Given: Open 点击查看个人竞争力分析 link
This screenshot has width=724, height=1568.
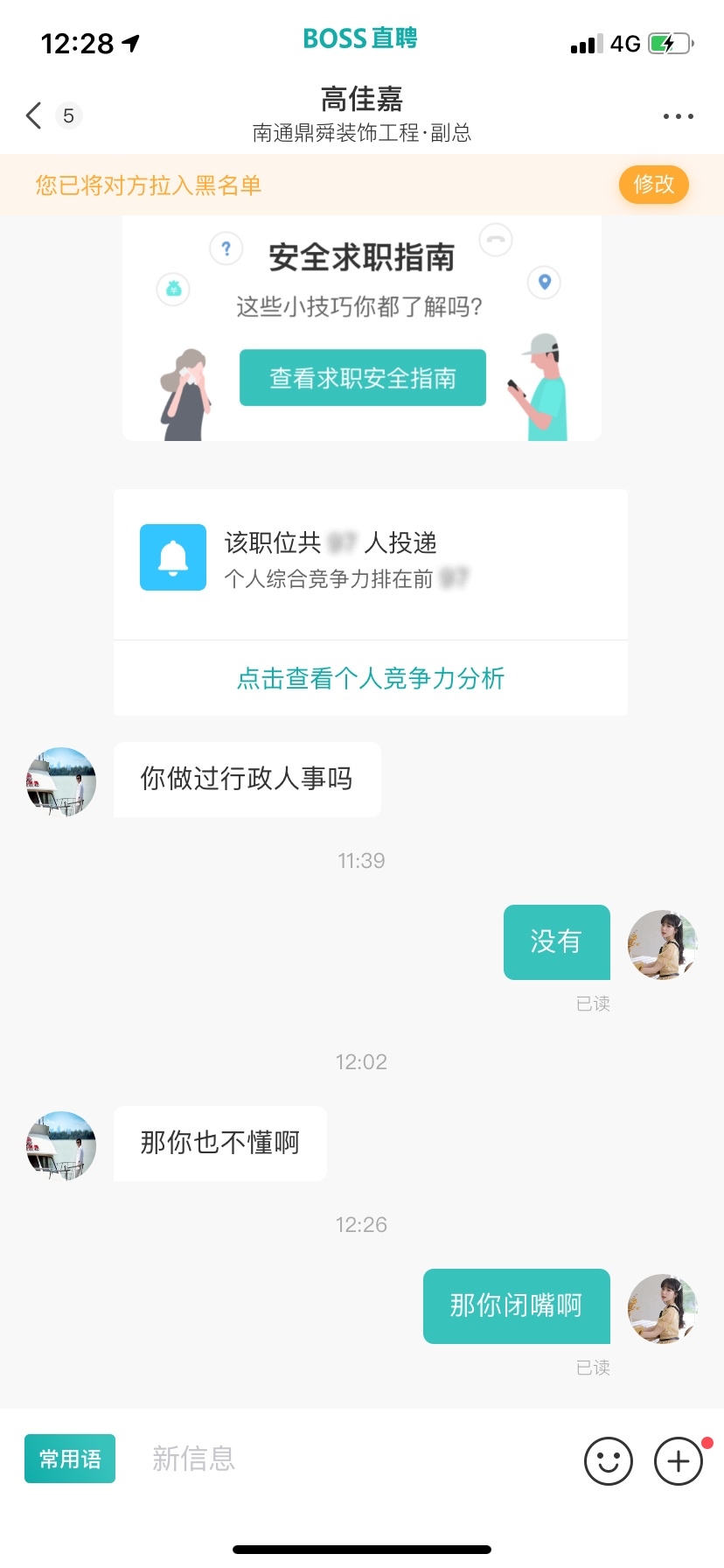Looking at the screenshot, I should tap(370, 678).
